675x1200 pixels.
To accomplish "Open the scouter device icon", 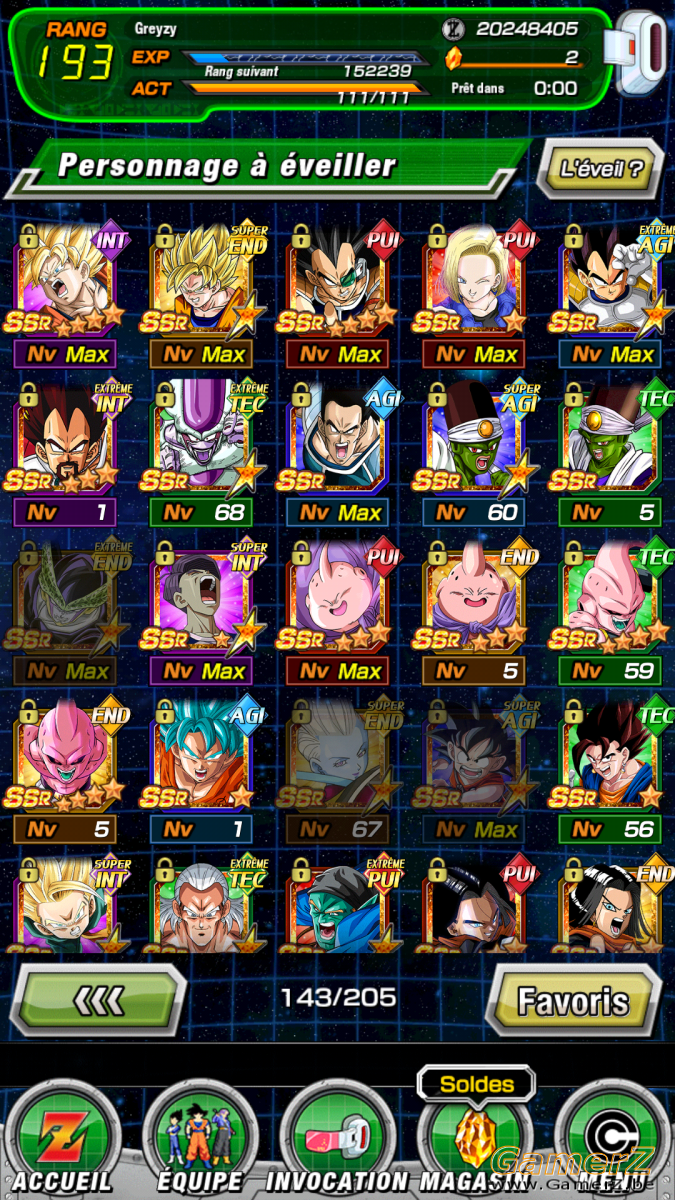I will pyautogui.click(x=642, y=55).
